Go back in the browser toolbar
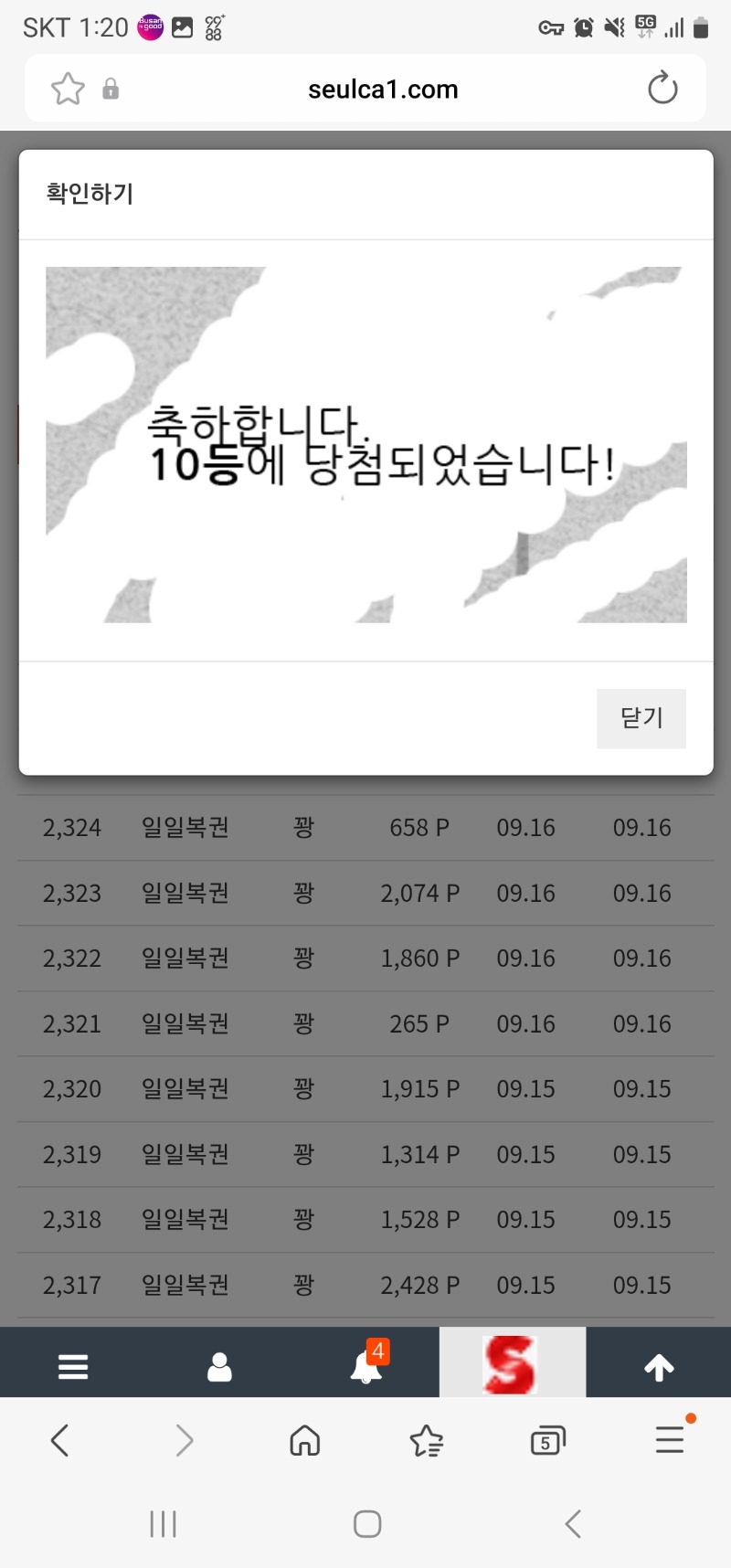 click(x=60, y=1441)
